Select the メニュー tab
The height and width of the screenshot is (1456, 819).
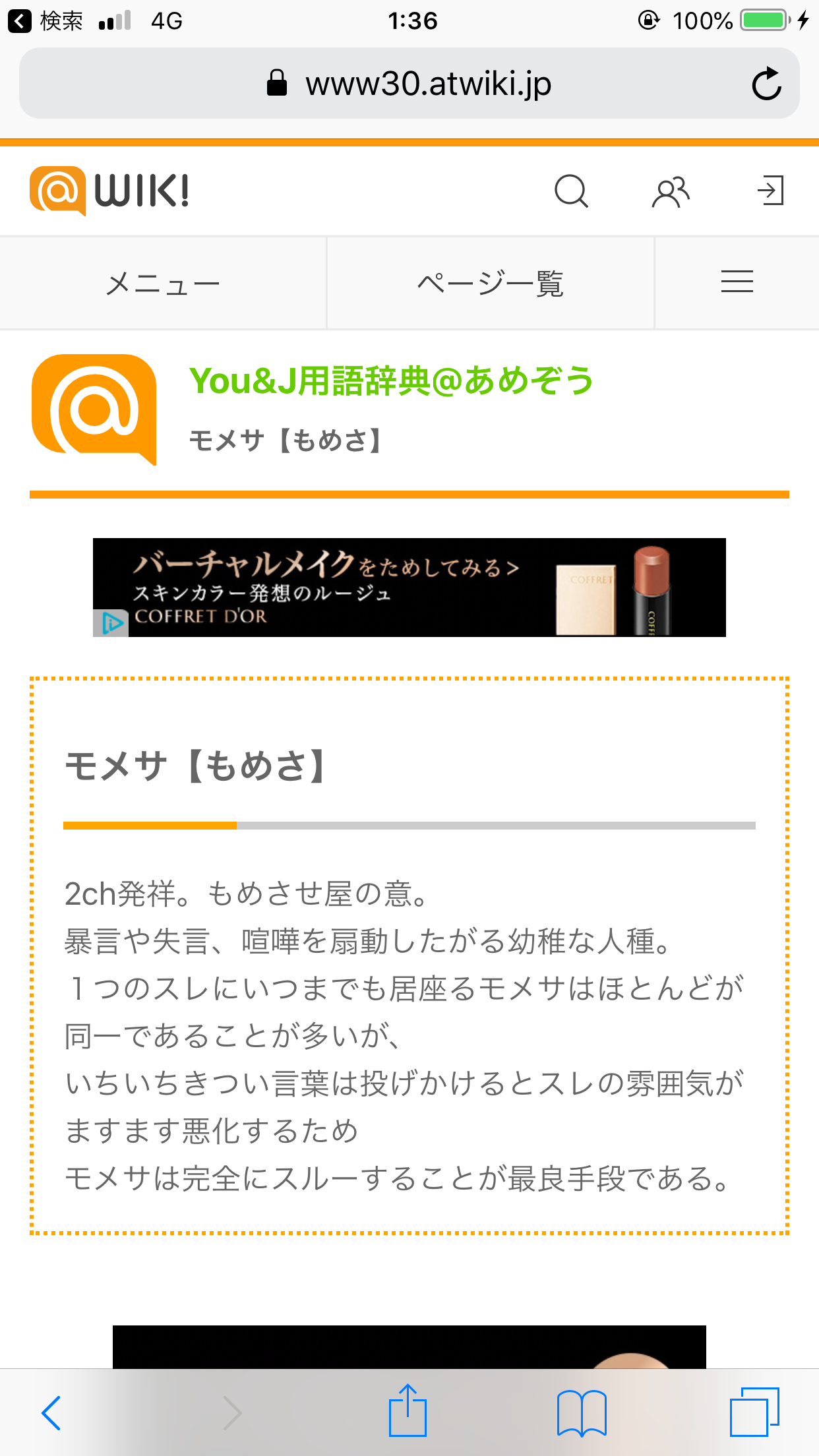[x=163, y=282]
